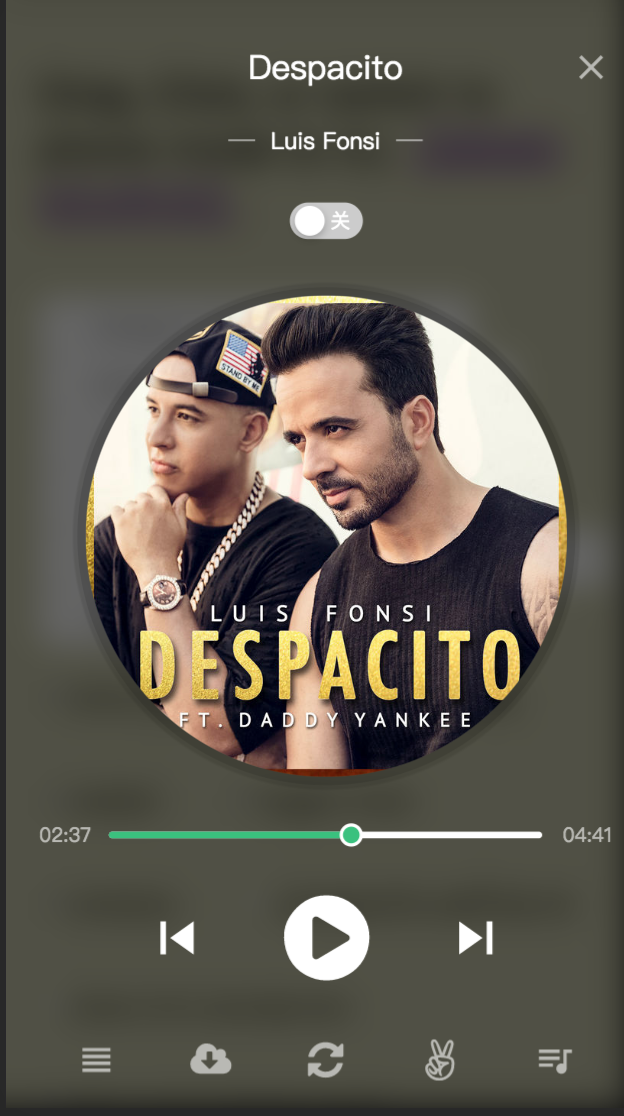The image size is (624, 1116).
Task: Open the menu list icon
Action: tap(96, 1060)
